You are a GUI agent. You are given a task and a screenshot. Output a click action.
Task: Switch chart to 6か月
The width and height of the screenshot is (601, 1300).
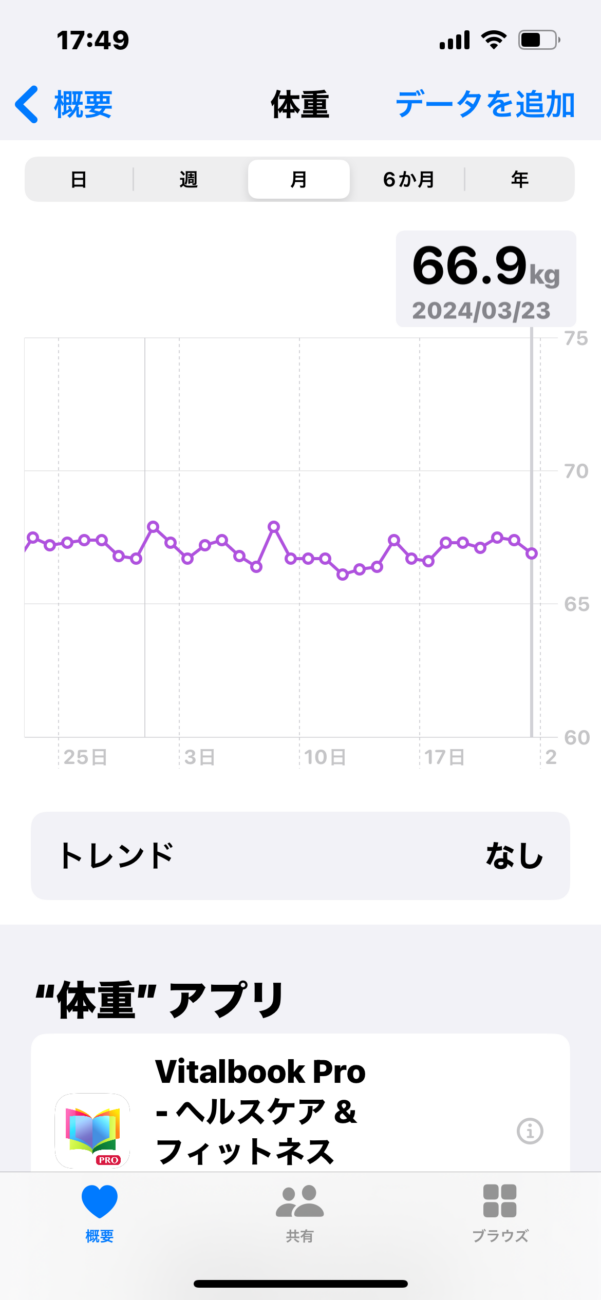409,180
